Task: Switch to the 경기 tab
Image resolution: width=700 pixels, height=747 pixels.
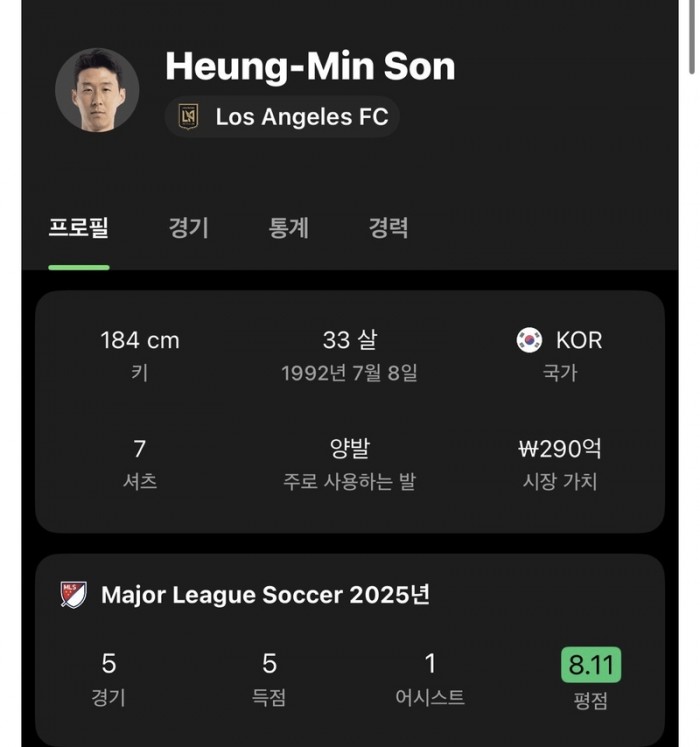Action: [x=188, y=228]
